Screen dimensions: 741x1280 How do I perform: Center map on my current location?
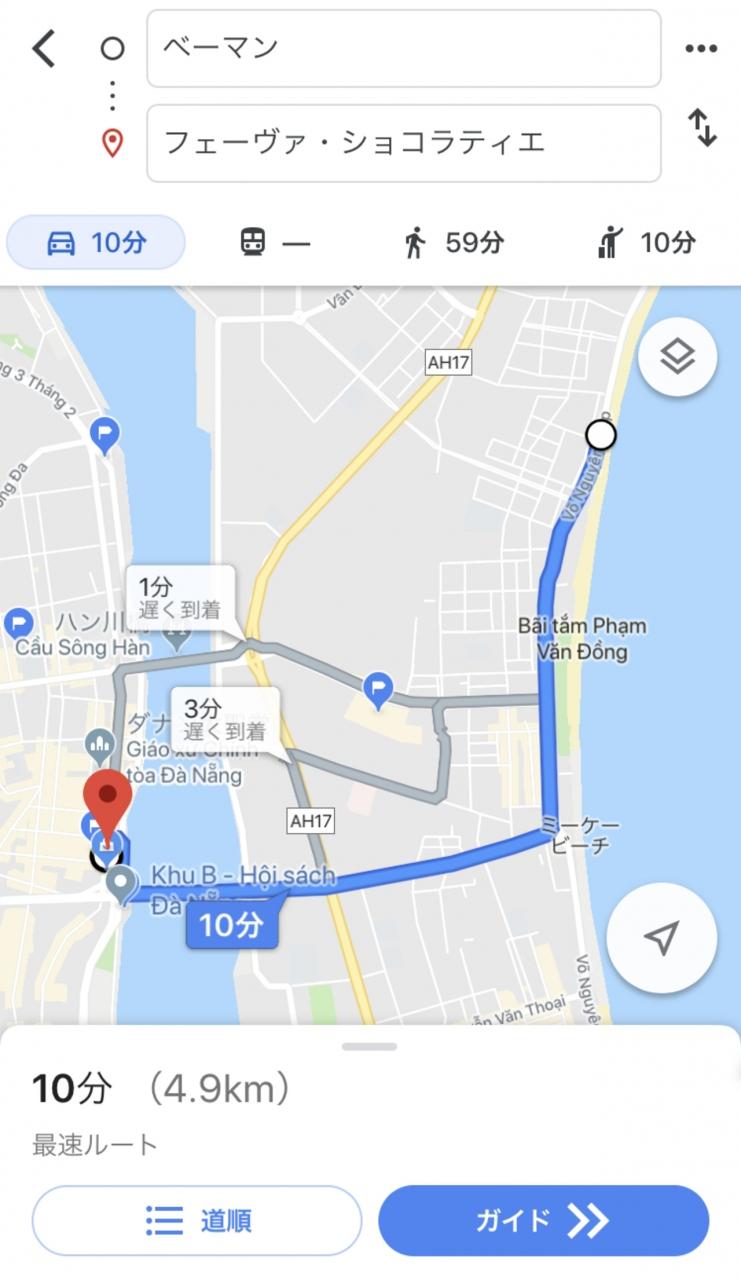click(661, 937)
